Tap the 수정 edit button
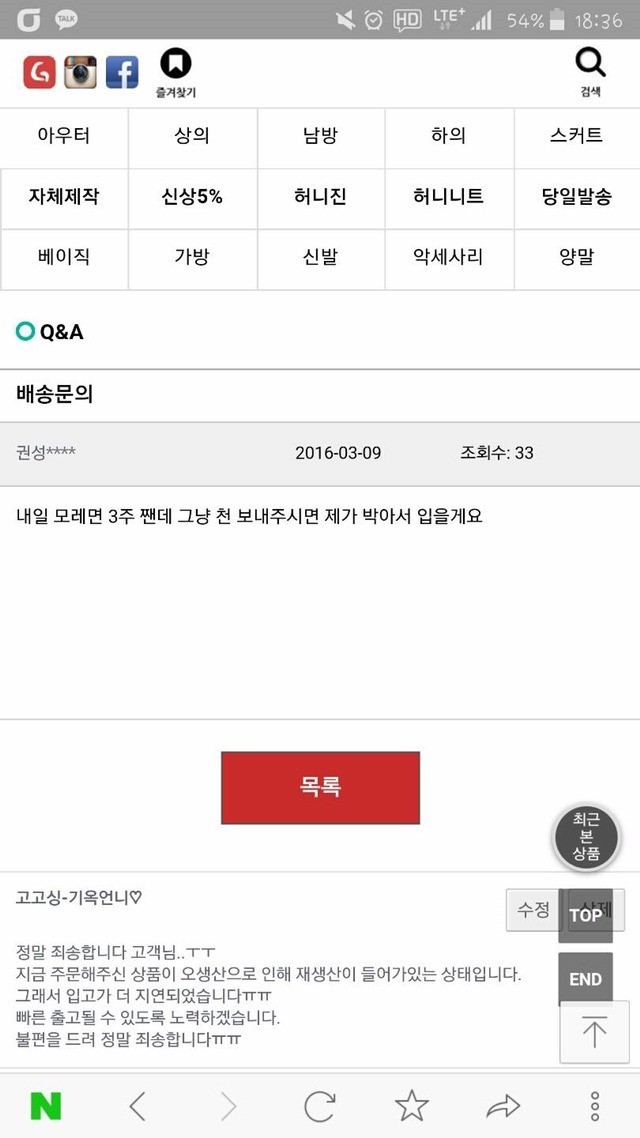 pyautogui.click(x=532, y=910)
